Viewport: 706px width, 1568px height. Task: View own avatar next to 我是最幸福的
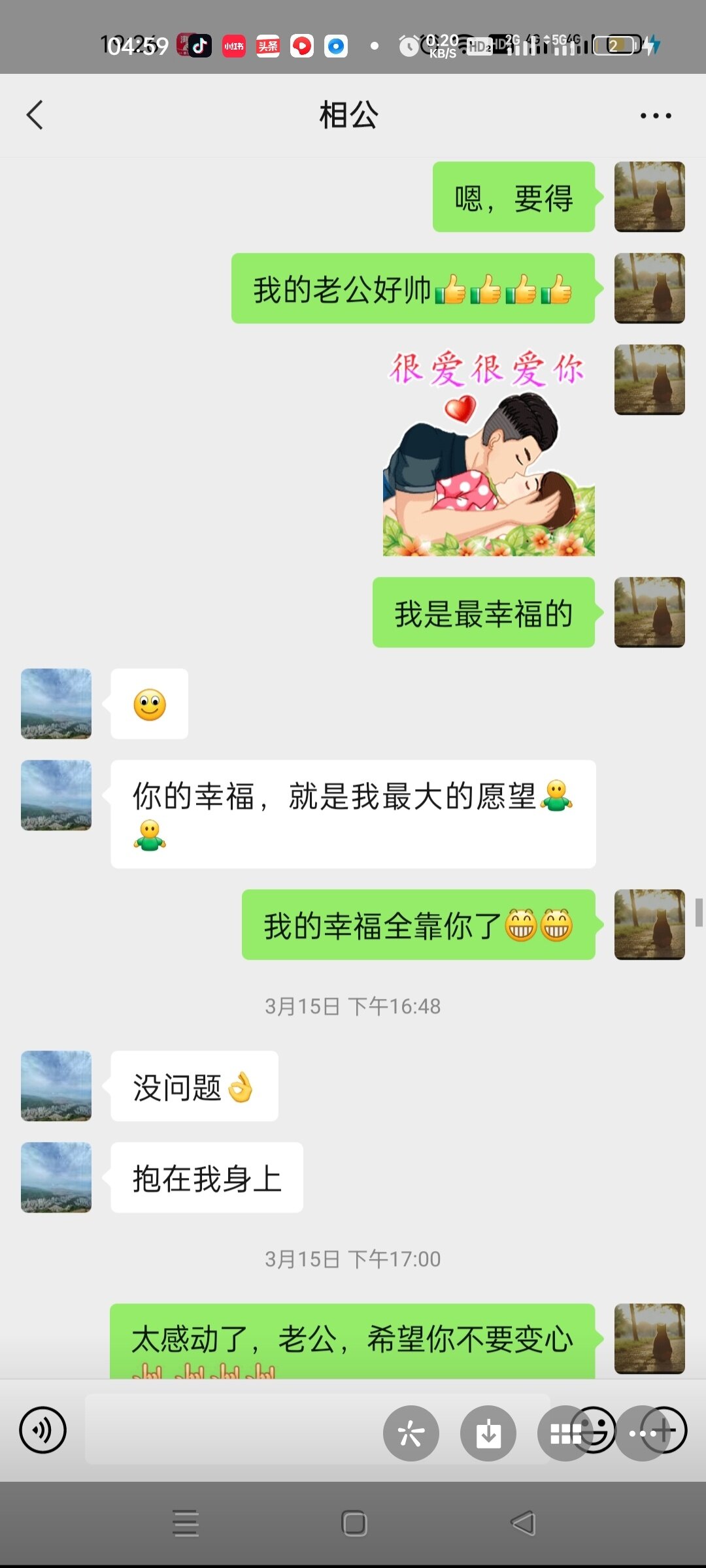pyautogui.click(x=649, y=612)
